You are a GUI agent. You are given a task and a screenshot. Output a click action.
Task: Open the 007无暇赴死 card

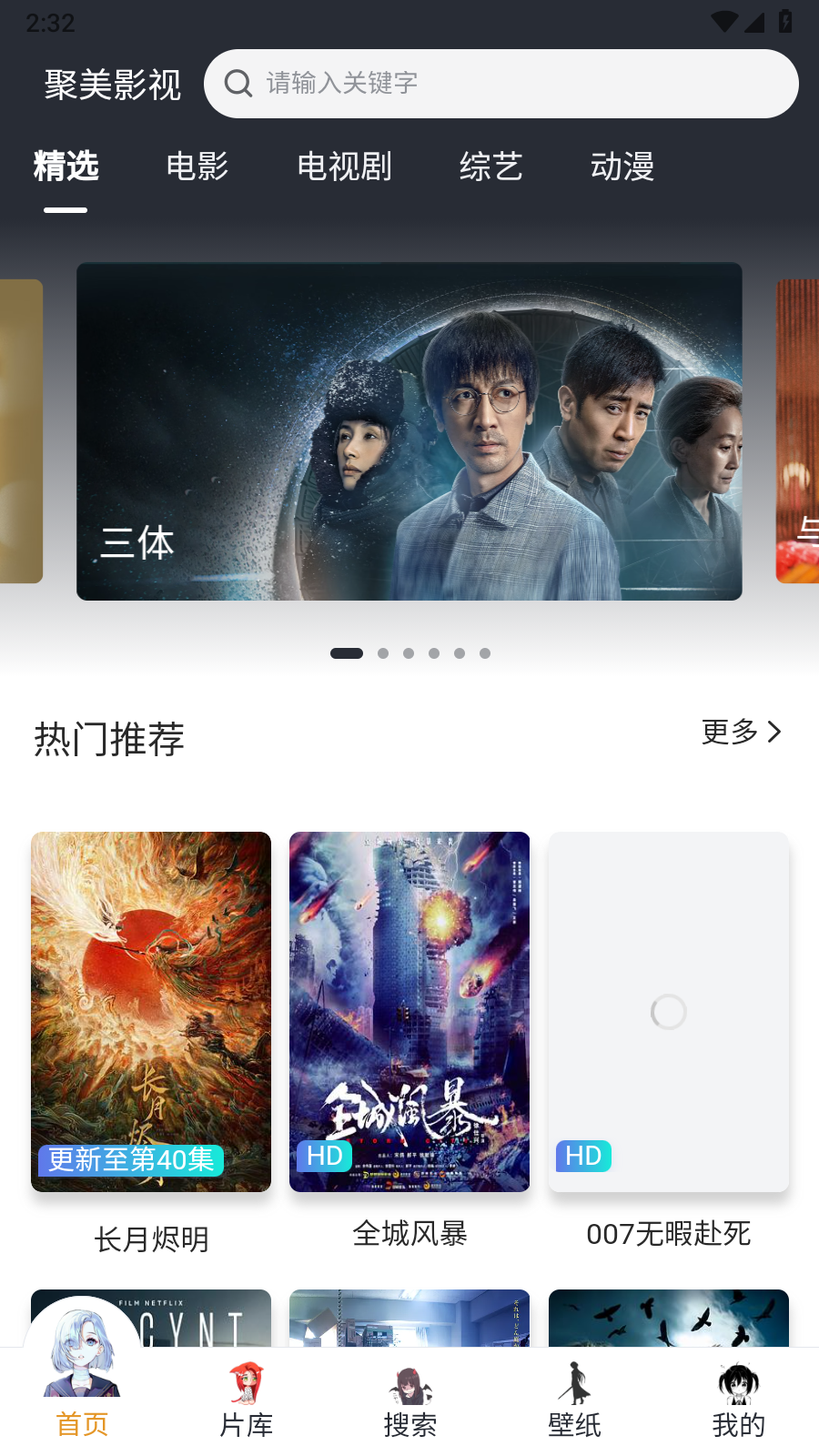pos(669,1011)
